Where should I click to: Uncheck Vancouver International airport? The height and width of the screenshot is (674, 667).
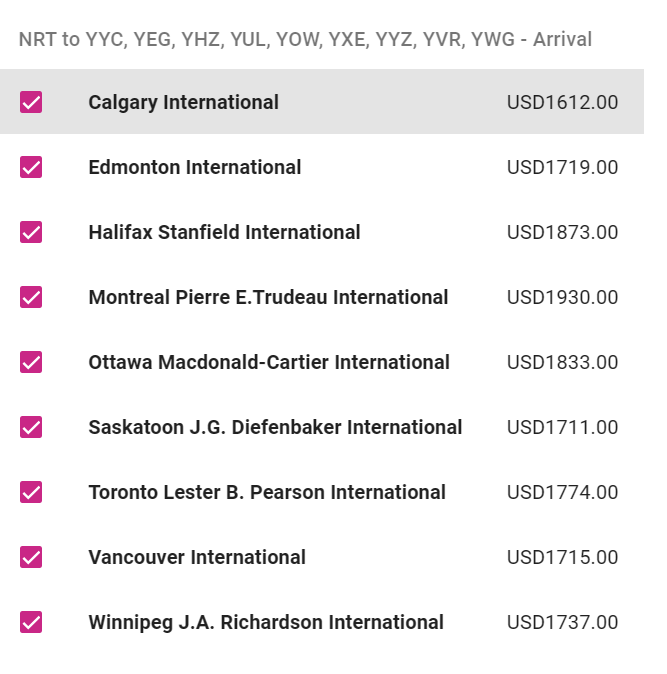point(31,557)
